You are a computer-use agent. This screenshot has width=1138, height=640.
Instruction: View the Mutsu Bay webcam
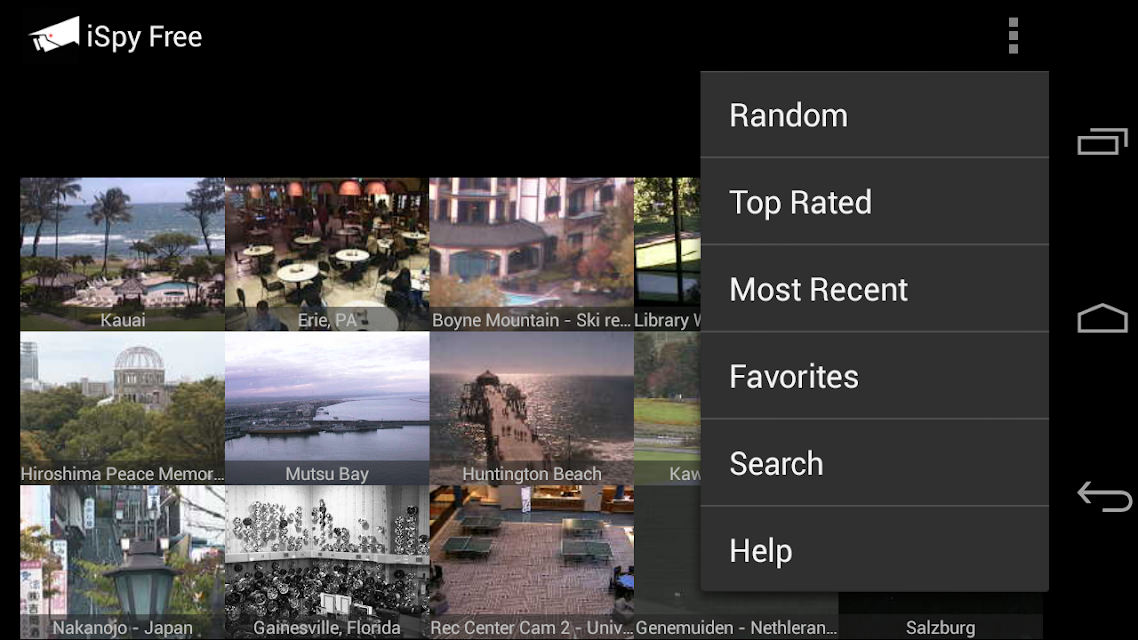click(x=327, y=409)
